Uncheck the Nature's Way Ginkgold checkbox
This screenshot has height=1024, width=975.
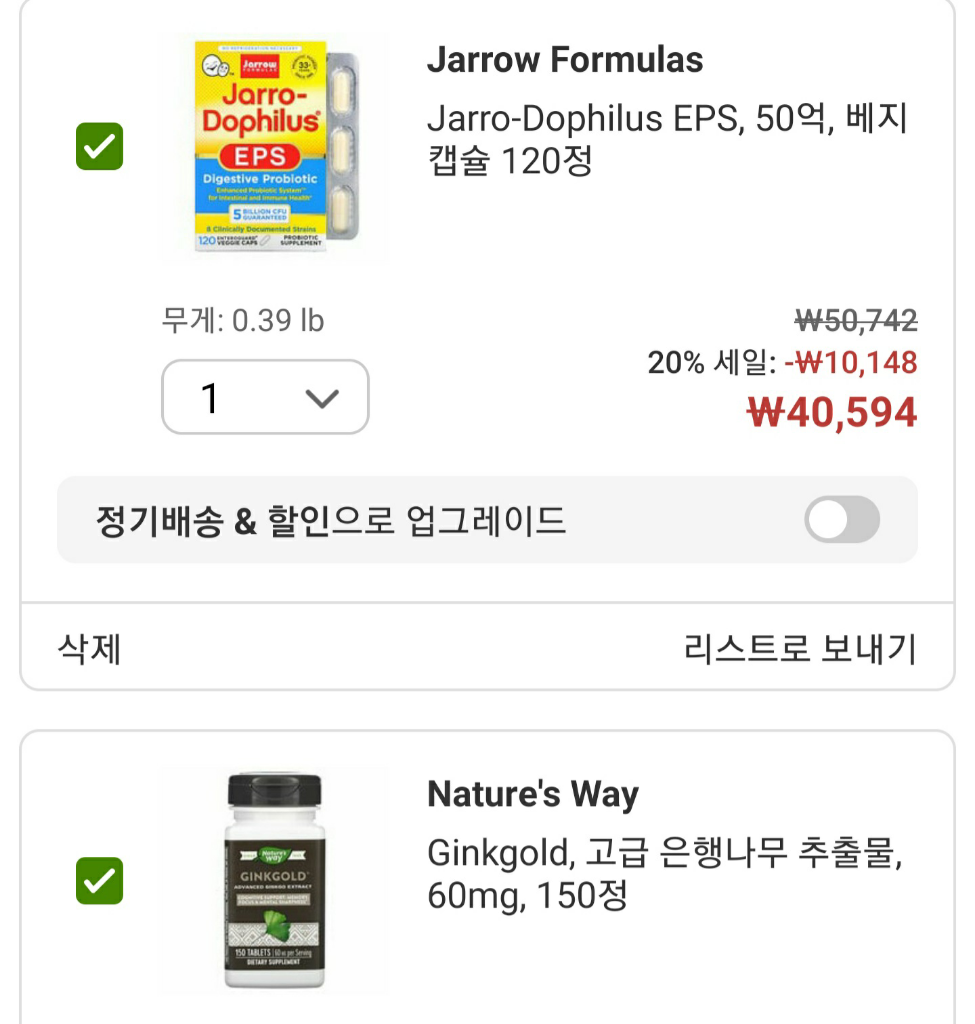click(x=100, y=881)
